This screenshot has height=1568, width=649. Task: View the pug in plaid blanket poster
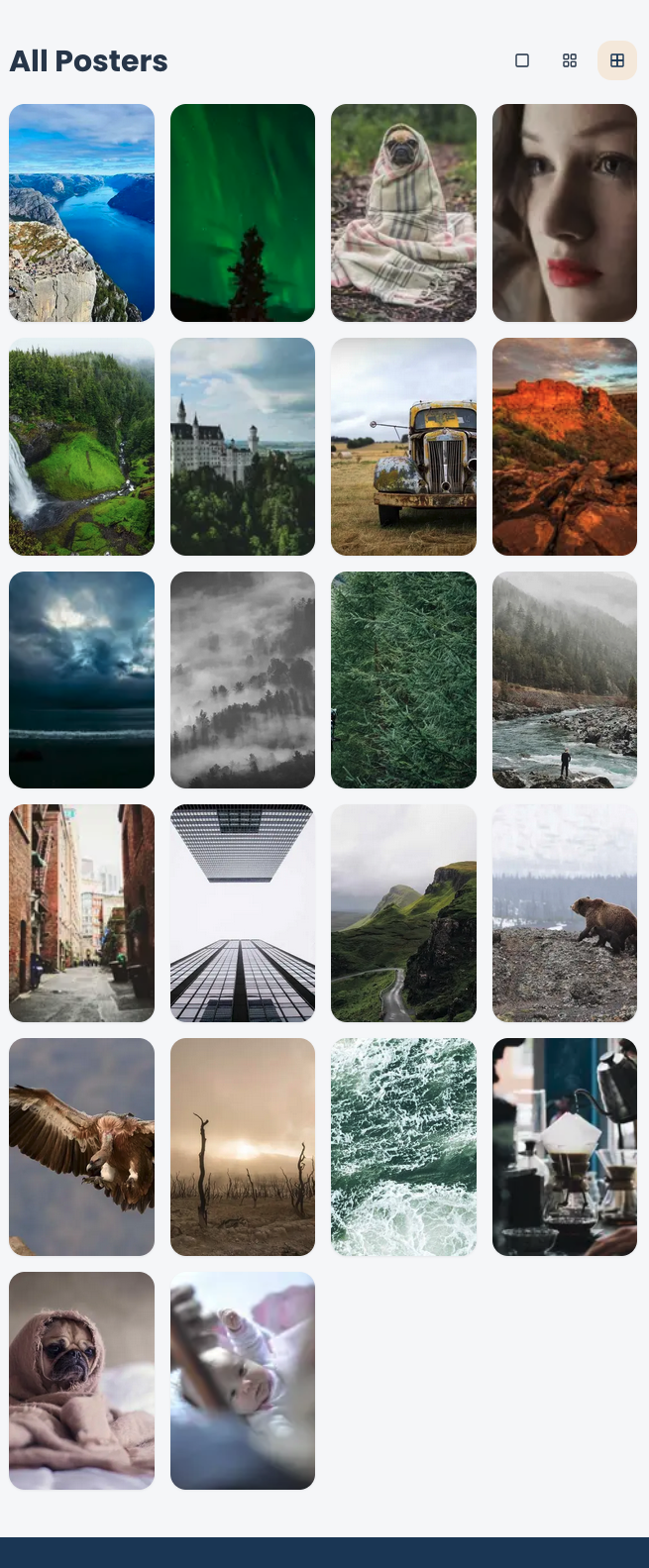pos(403,213)
